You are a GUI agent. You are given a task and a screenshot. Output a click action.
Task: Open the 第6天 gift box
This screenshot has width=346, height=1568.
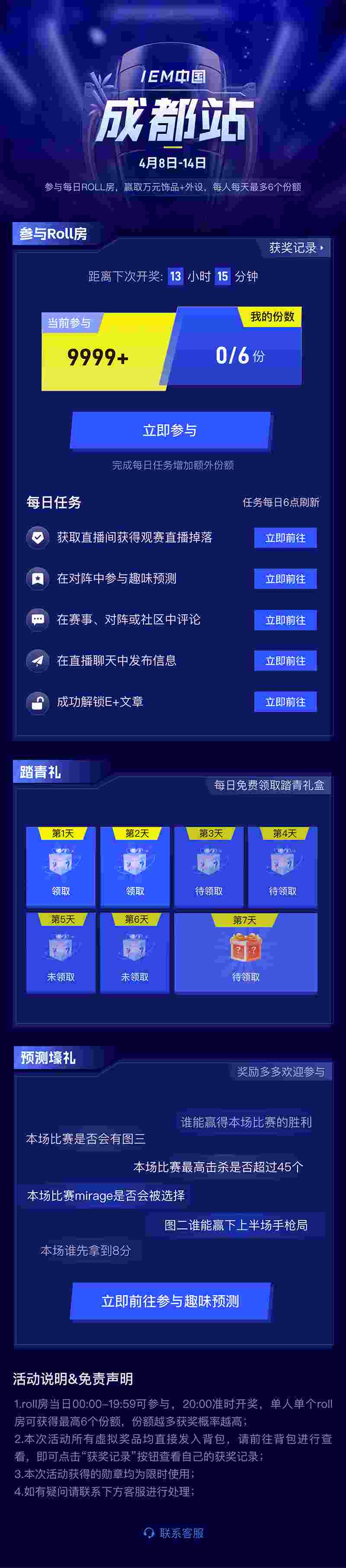coord(135,952)
